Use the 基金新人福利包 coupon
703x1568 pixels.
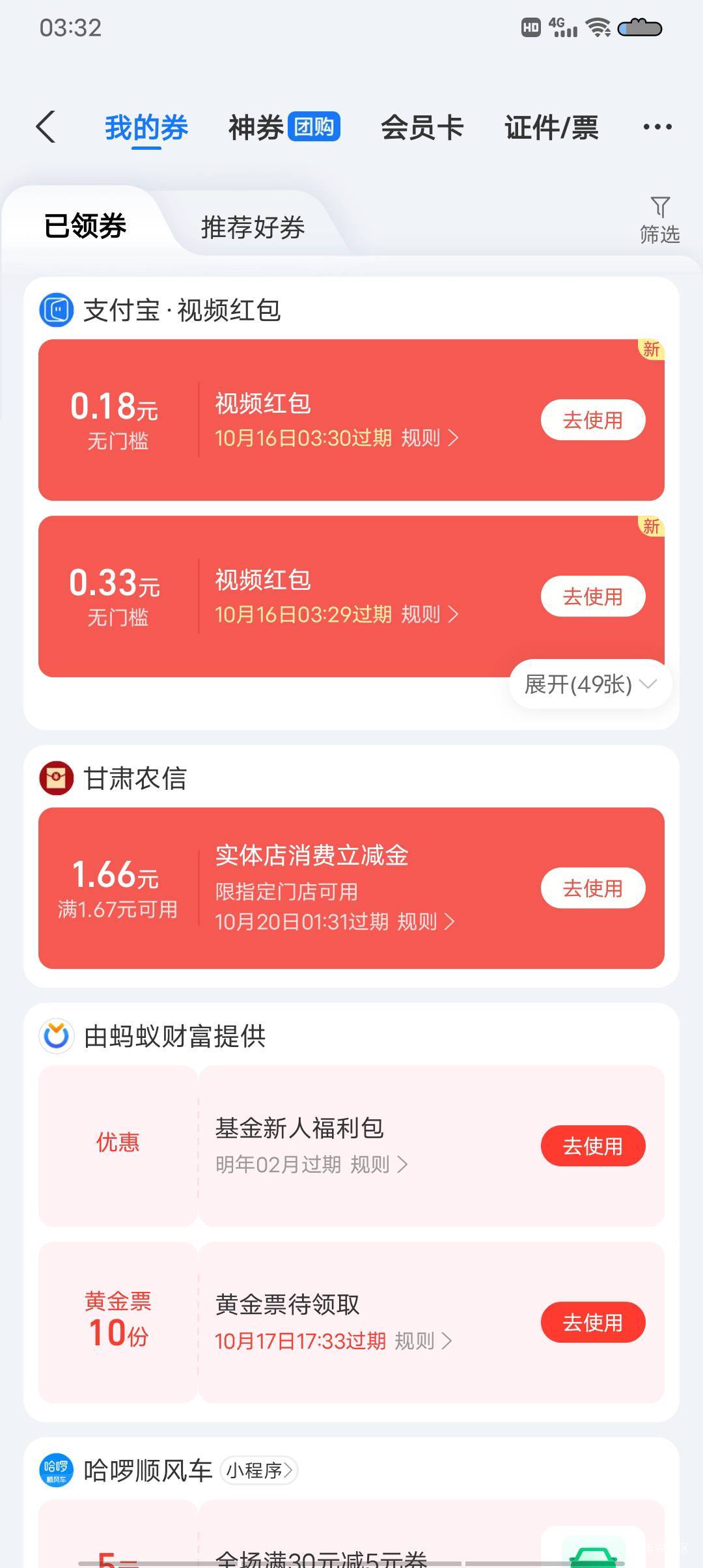pos(592,1146)
